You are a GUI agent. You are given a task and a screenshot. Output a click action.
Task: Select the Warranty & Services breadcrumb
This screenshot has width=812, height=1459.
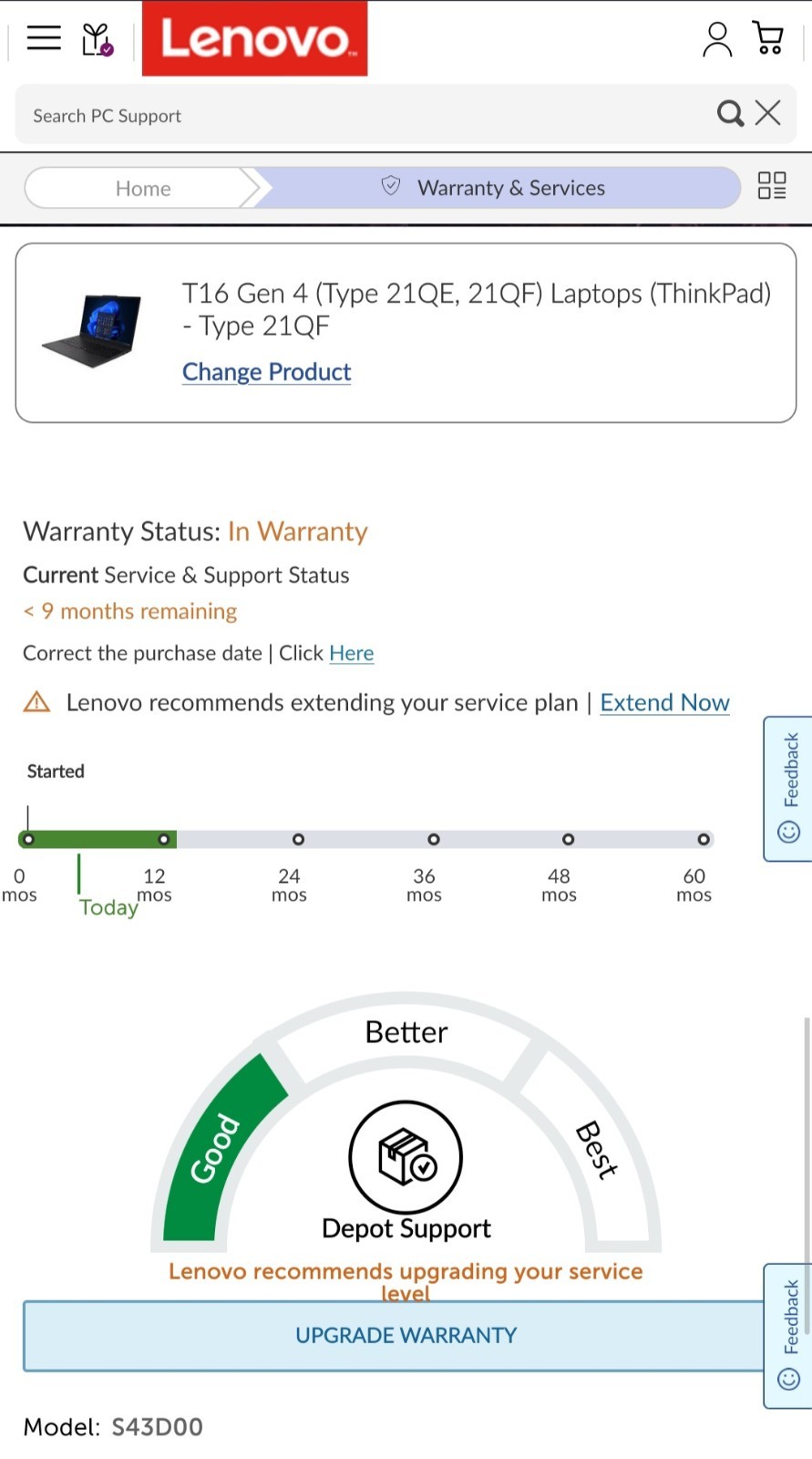[x=497, y=188]
